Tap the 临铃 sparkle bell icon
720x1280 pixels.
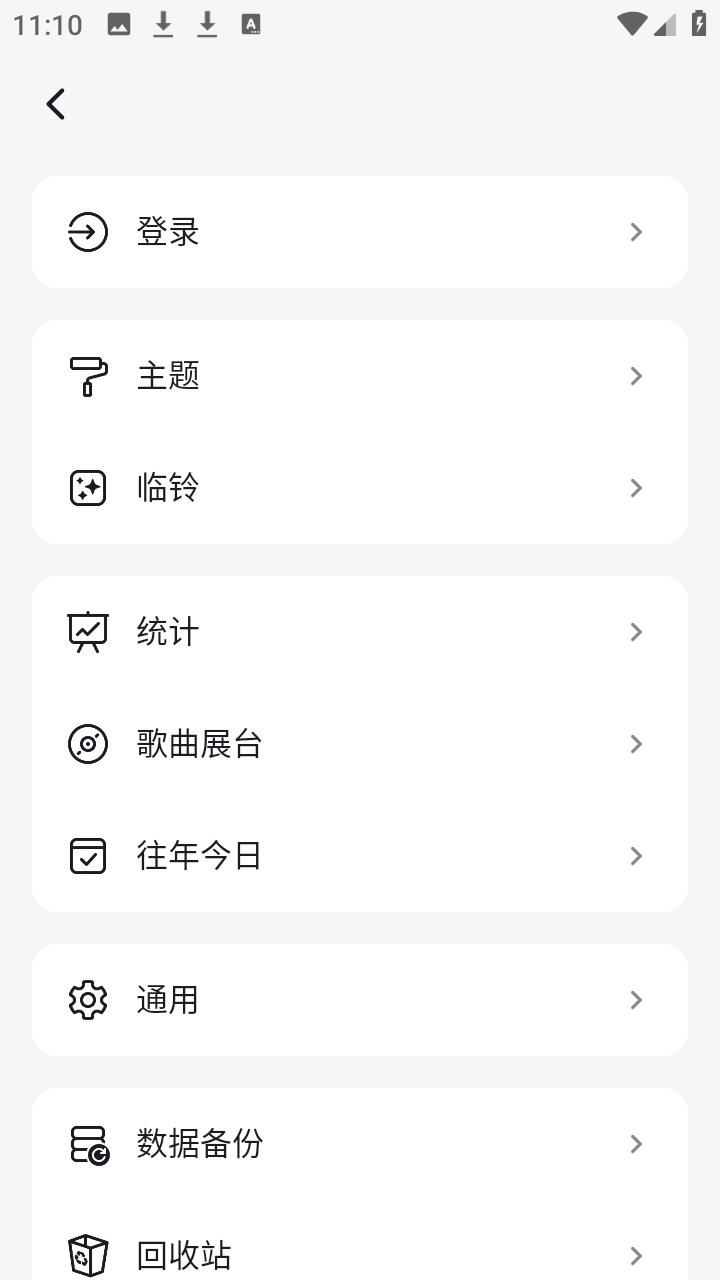click(x=88, y=487)
